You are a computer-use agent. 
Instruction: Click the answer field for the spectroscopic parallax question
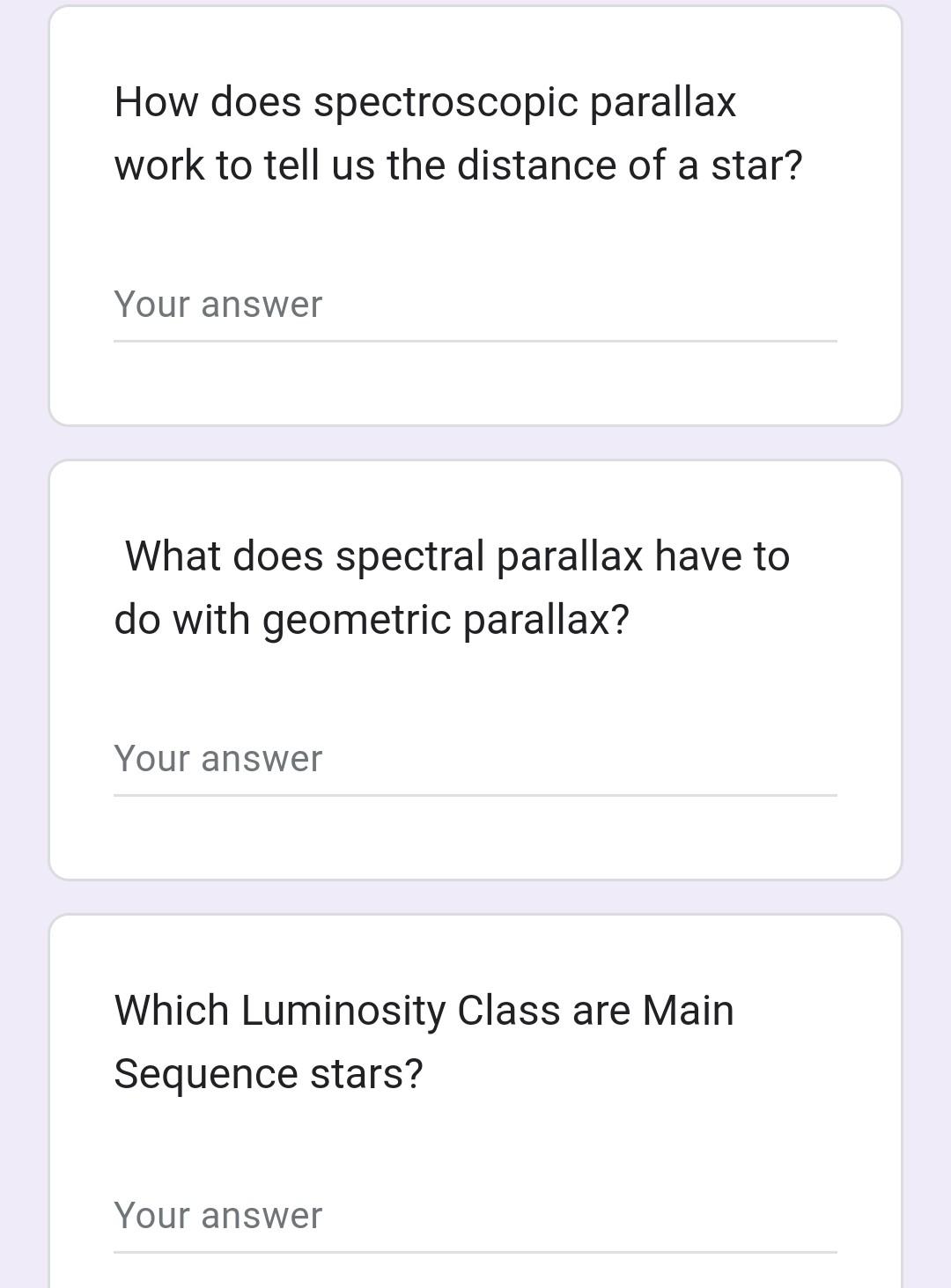coord(475,308)
